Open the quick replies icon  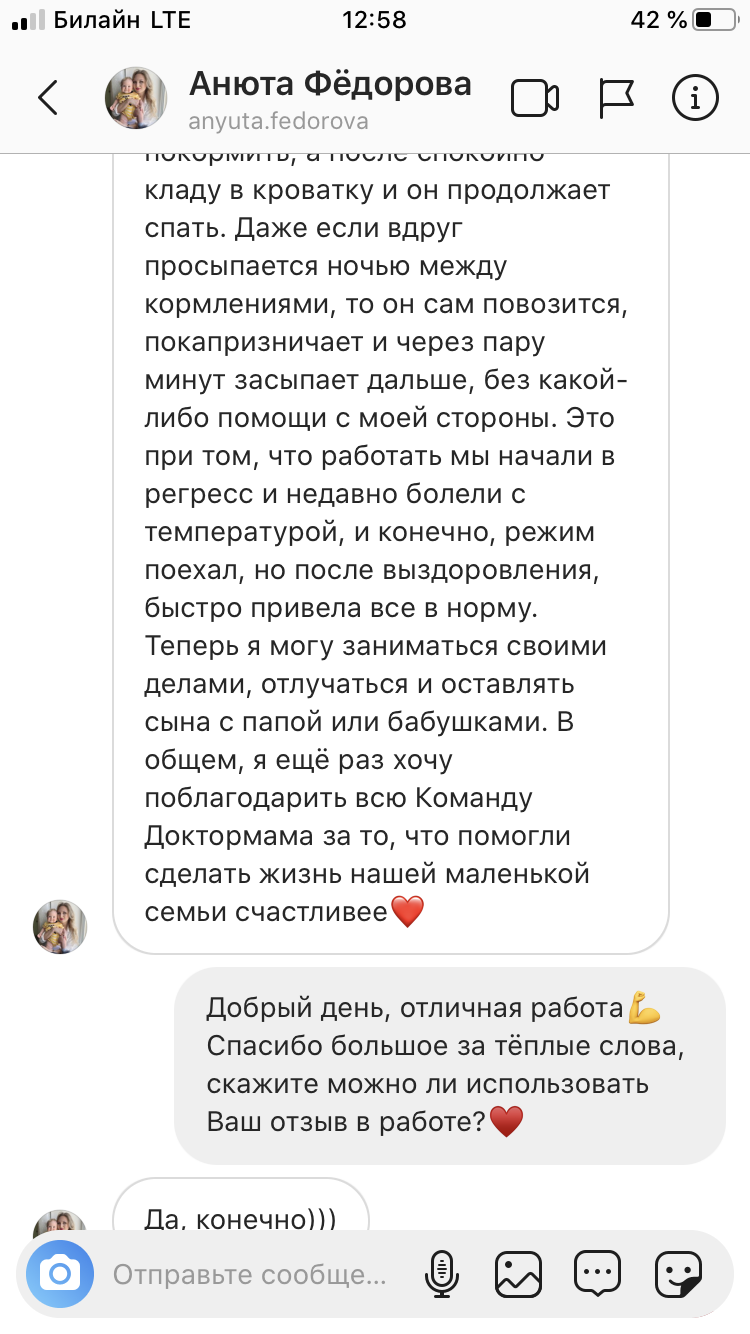coord(598,1274)
